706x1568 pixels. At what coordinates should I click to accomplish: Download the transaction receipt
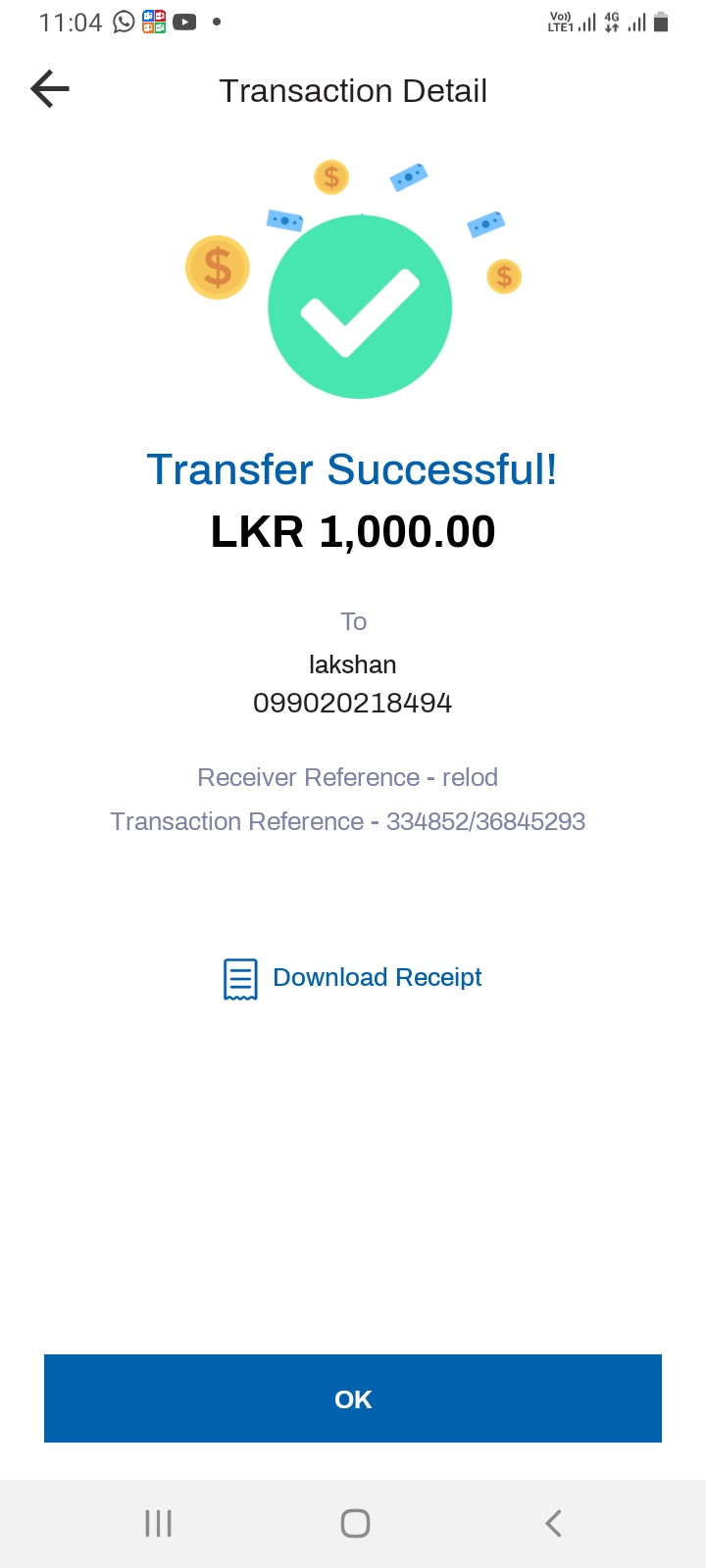pyautogui.click(x=354, y=978)
